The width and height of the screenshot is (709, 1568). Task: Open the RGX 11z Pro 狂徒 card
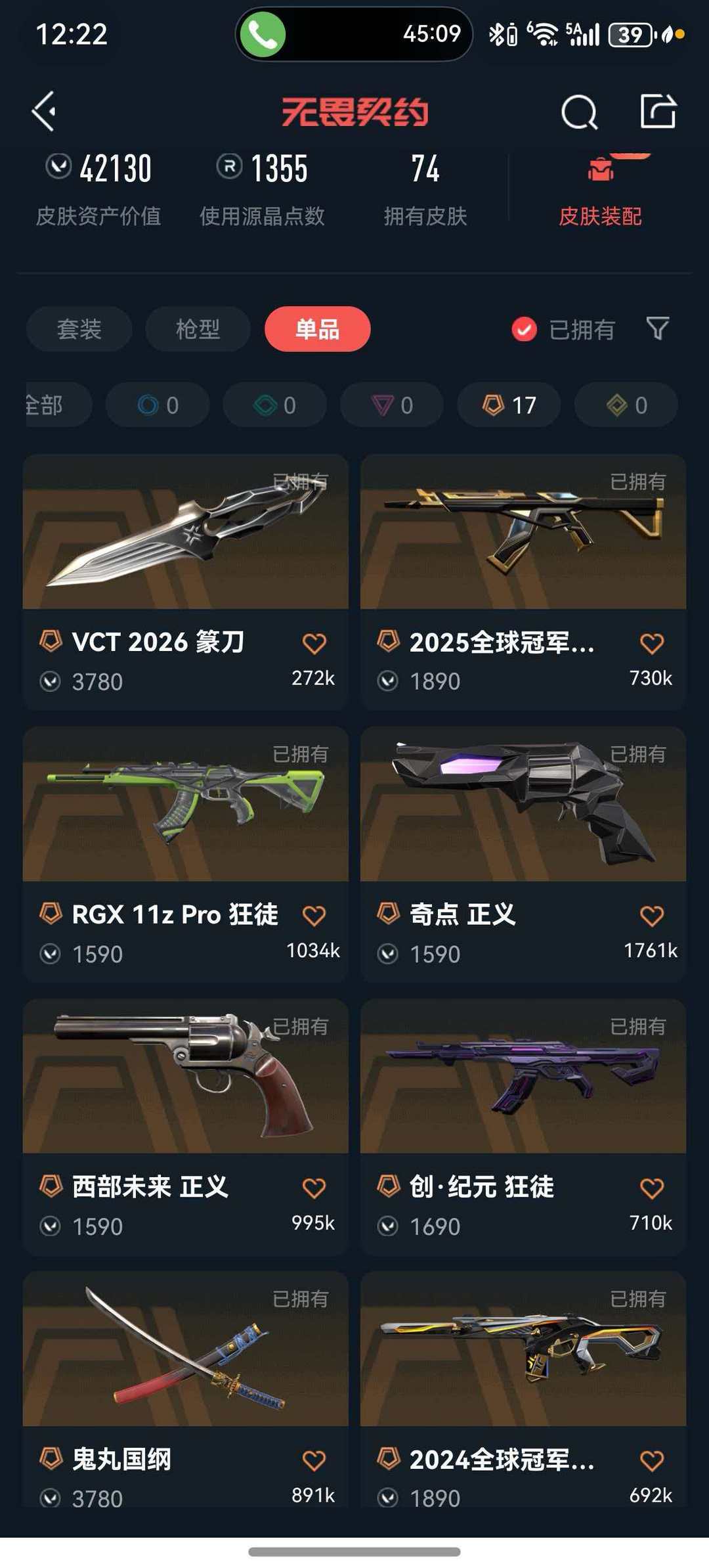click(x=186, y=854)
